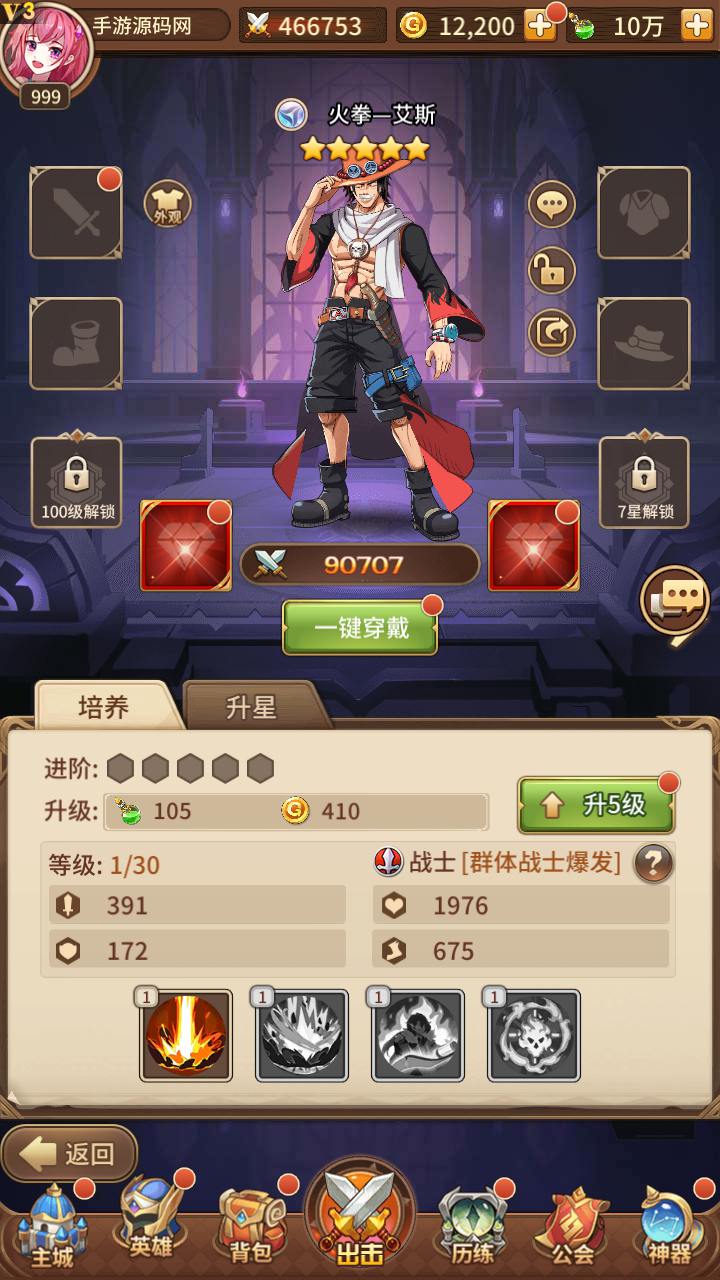Screen dimensions: 720x1280
Task: Tap the weapon sword equipment slot
Action: (76, 213)
